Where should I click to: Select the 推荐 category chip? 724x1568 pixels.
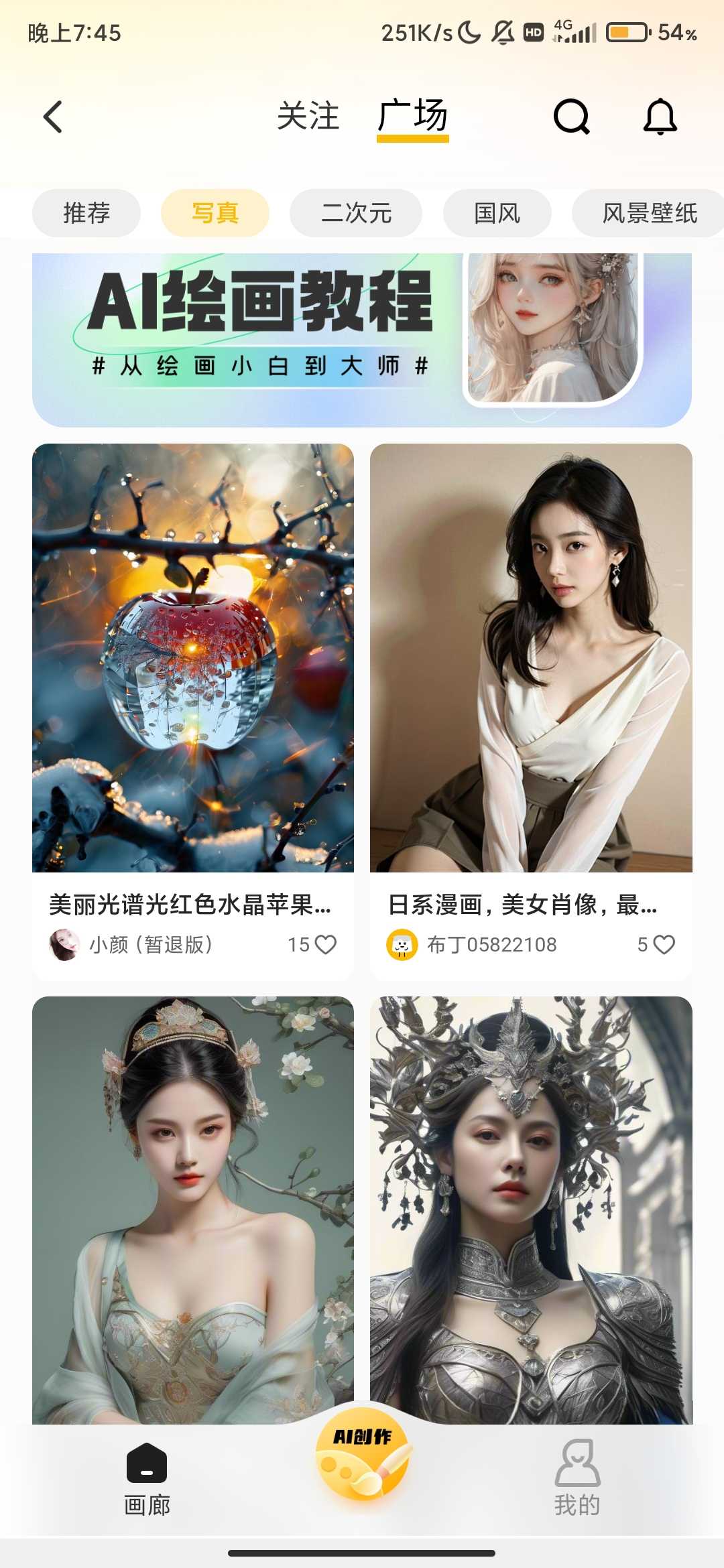pos(86,213)
